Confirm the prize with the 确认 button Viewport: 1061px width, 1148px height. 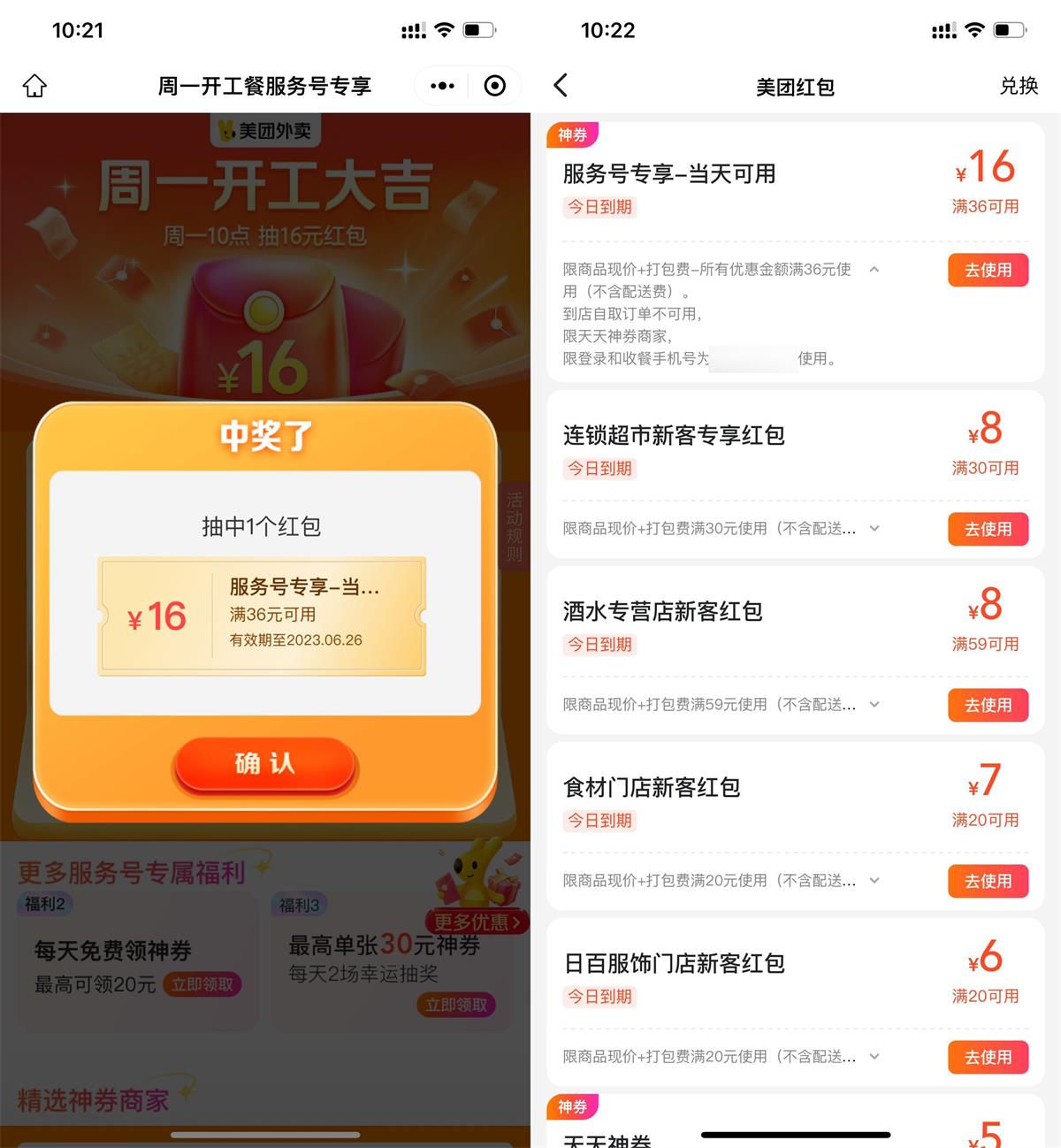(x=265, y=764)
